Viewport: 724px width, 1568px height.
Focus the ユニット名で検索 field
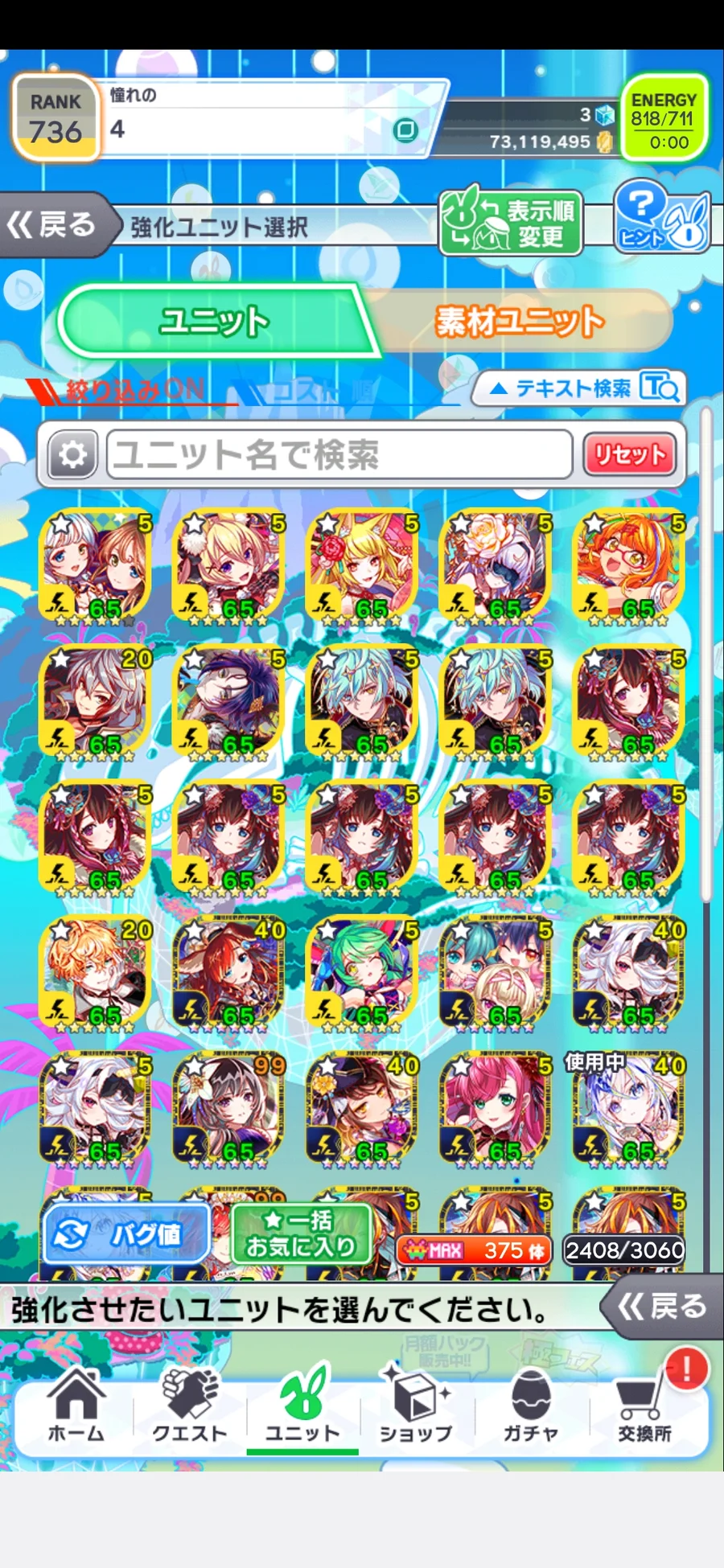(338, 455)
